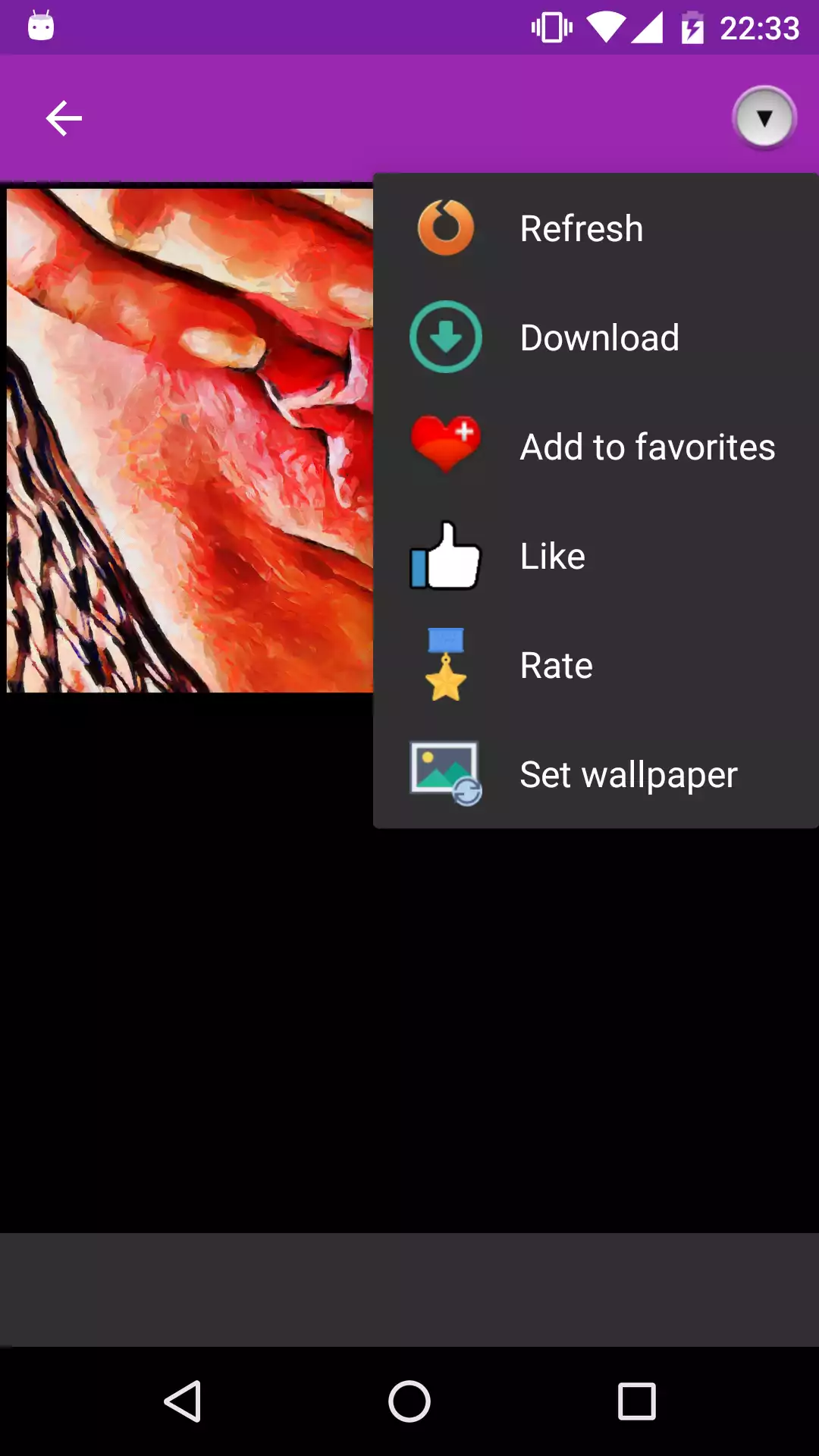Go back using the top-left arrow

click(x=64, y=118)
